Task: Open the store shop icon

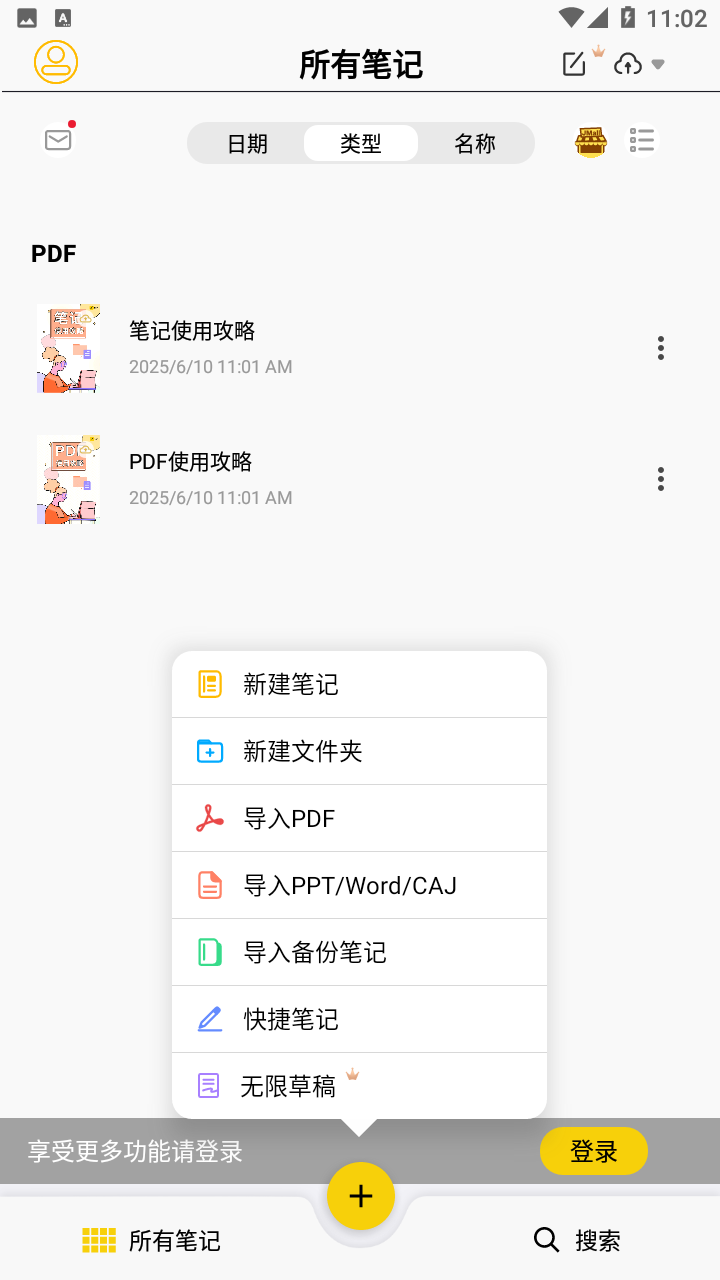Action: coord(591,142)
